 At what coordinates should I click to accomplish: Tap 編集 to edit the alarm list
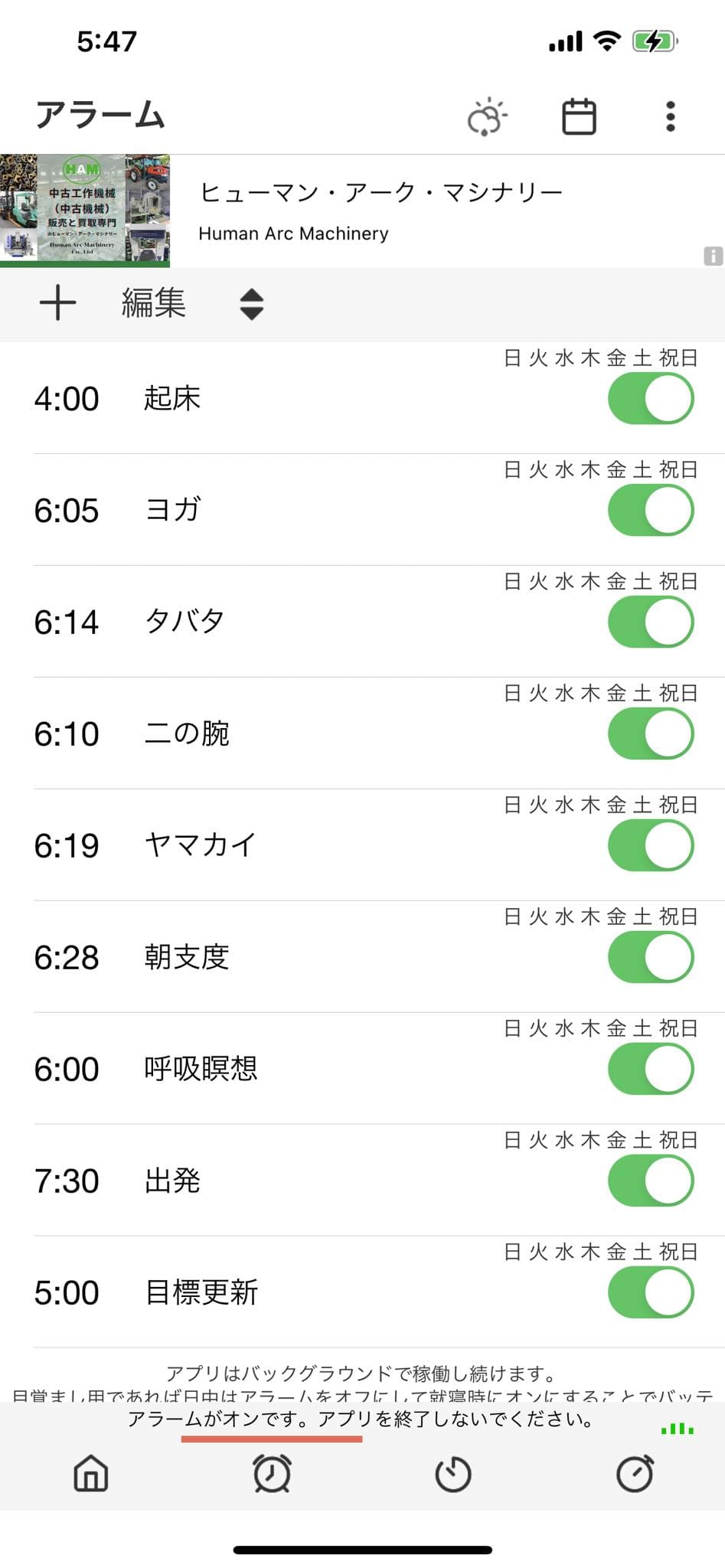click(x=153, y=303)
